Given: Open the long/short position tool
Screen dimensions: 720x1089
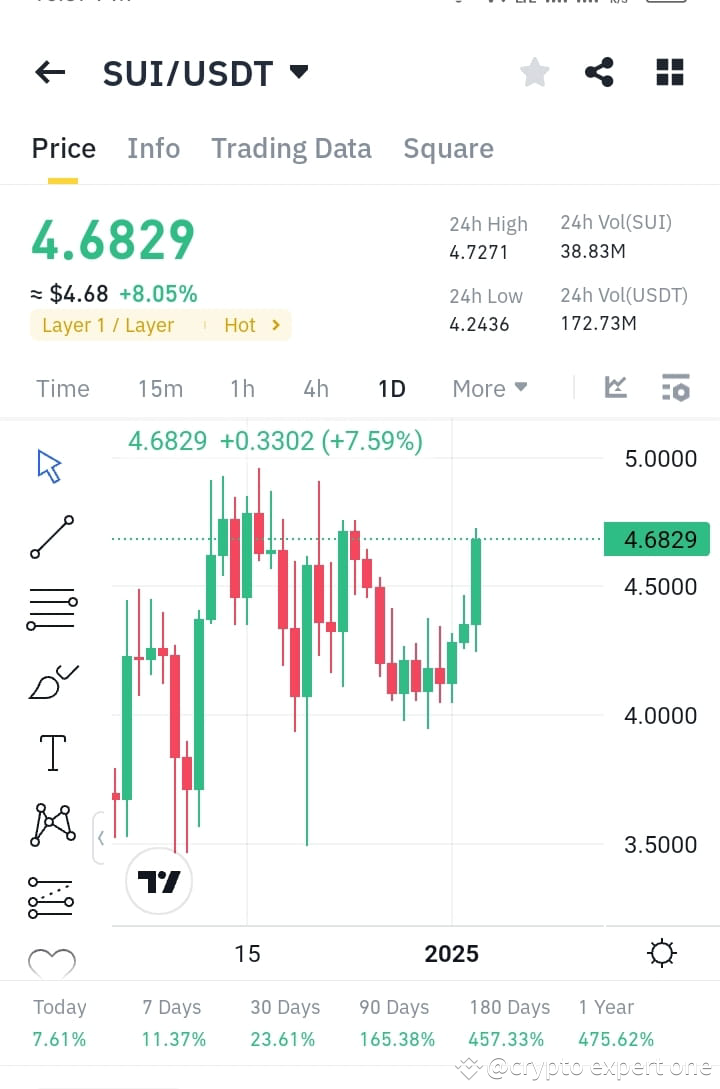Looking at the screenshot, I should point(51,896).
